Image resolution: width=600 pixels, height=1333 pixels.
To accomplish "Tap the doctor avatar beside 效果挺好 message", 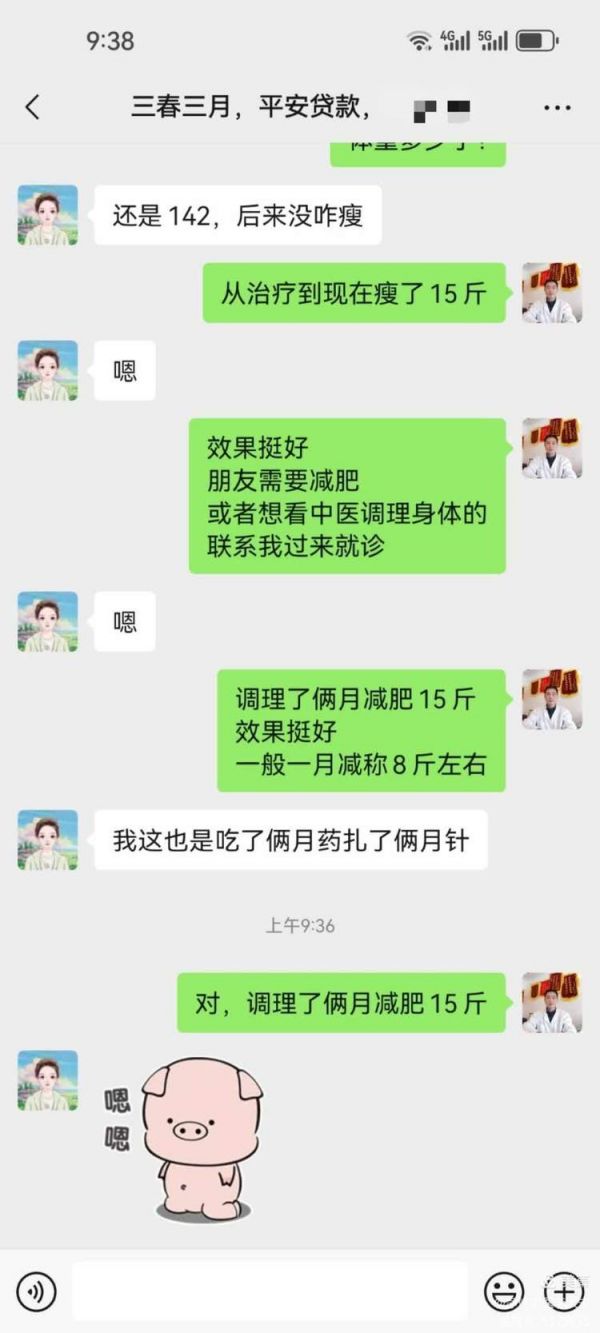I will click(x=551, y=448).
